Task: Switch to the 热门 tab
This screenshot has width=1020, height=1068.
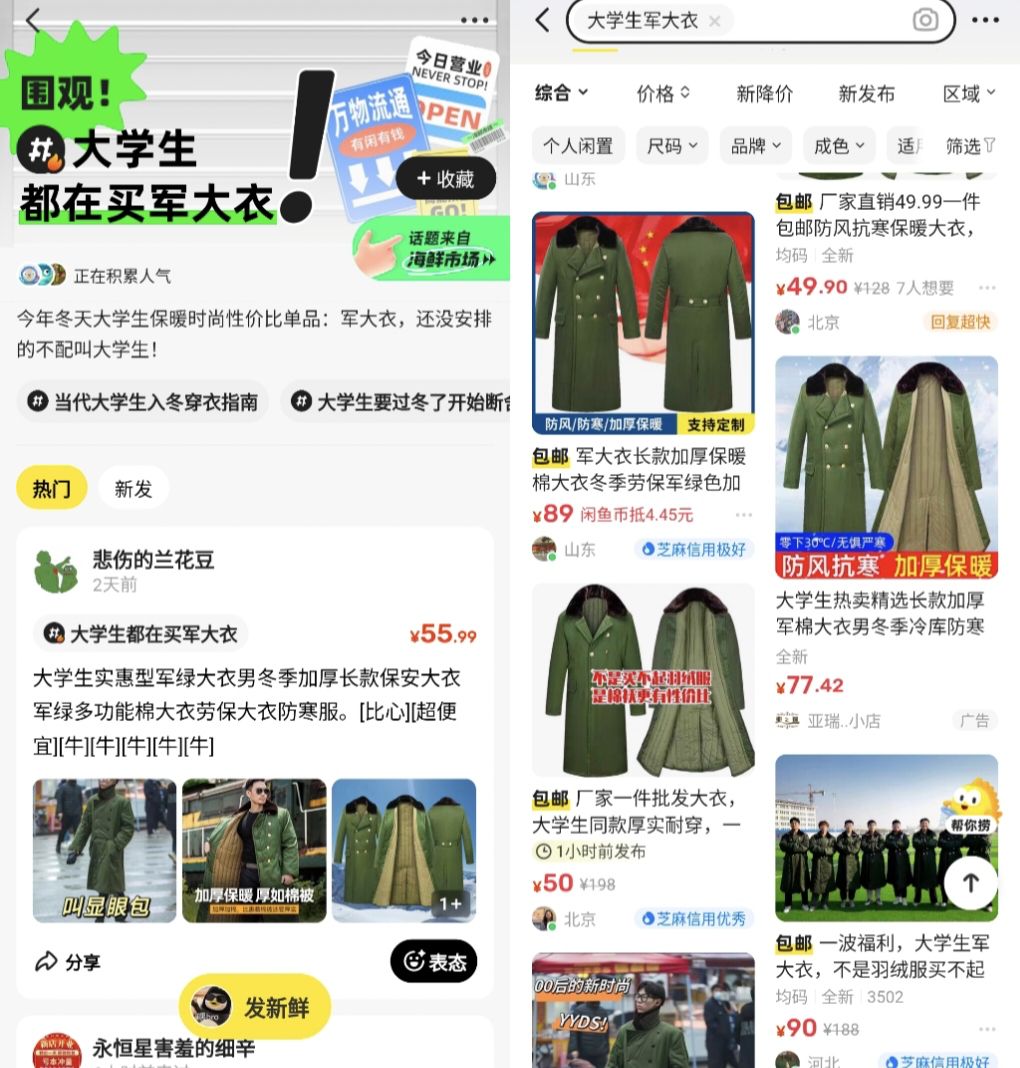Action: pyautogui.click(x=52, y=488)
